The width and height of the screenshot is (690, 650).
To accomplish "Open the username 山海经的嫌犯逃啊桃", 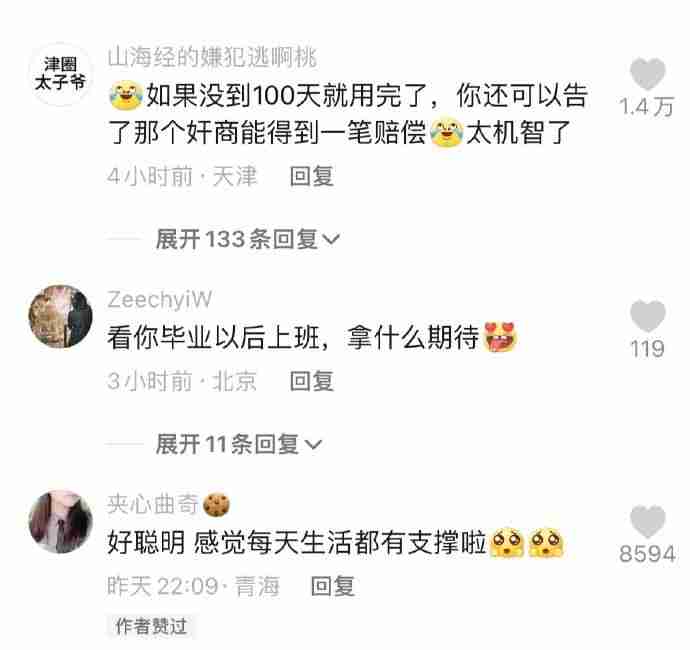I will point(211,57).
